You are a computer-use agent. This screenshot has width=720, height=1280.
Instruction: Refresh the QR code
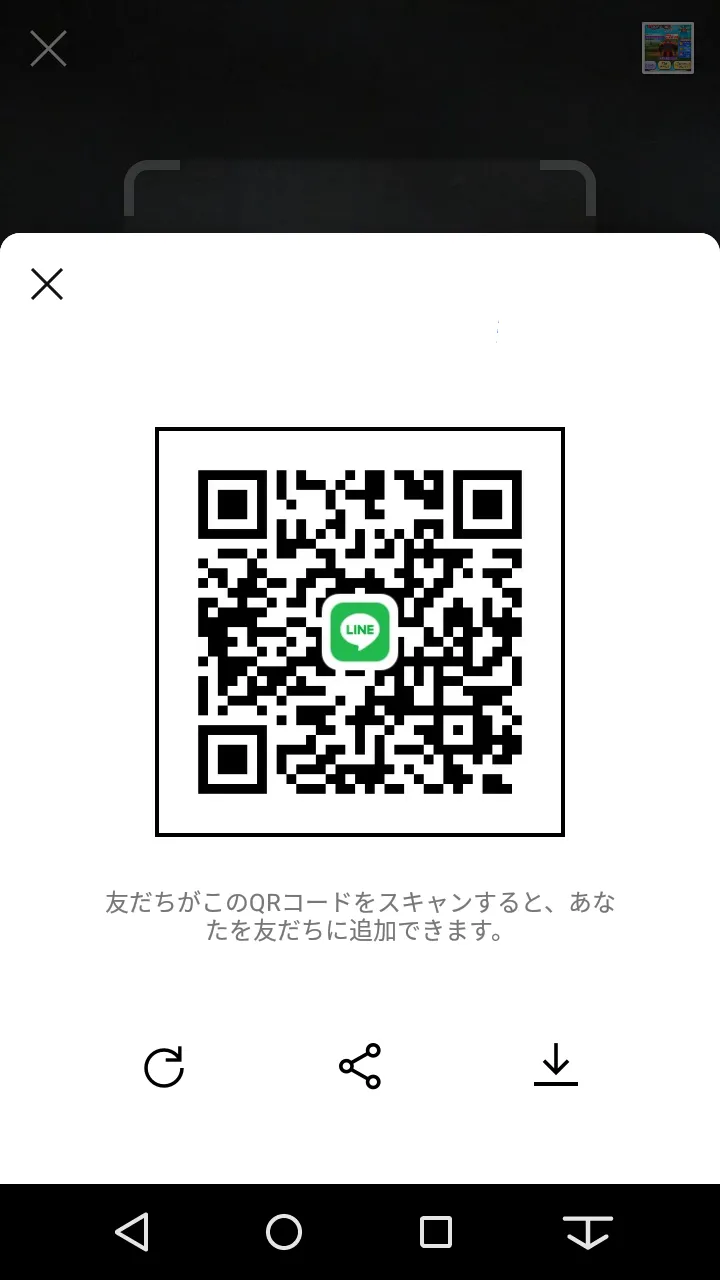[x=164, y=1067]
